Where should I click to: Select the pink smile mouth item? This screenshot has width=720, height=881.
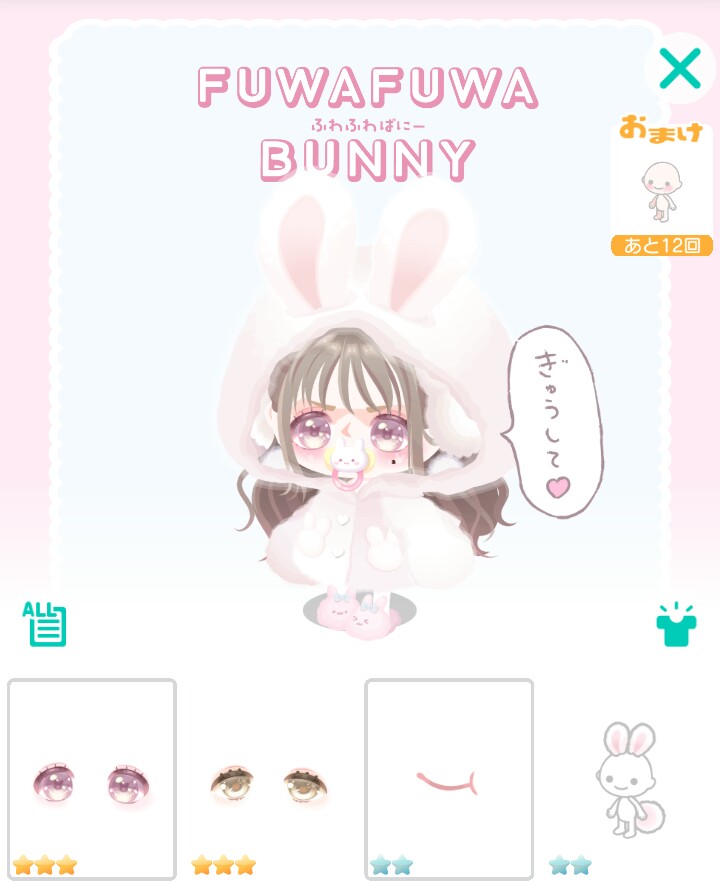pyautogui.click(x=448, y=780)
